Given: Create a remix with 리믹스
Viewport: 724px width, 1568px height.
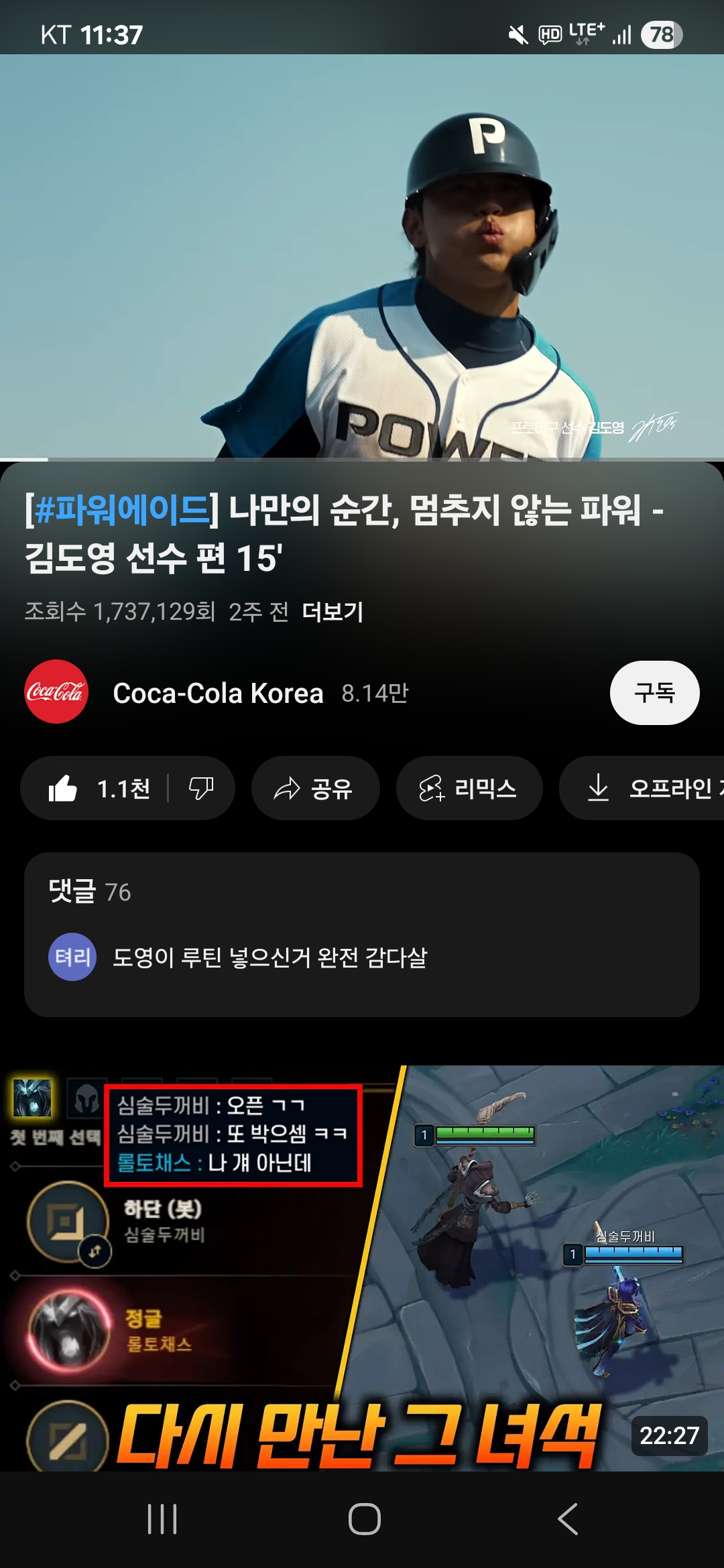Looking at the screenshot, I should point(469,789).
